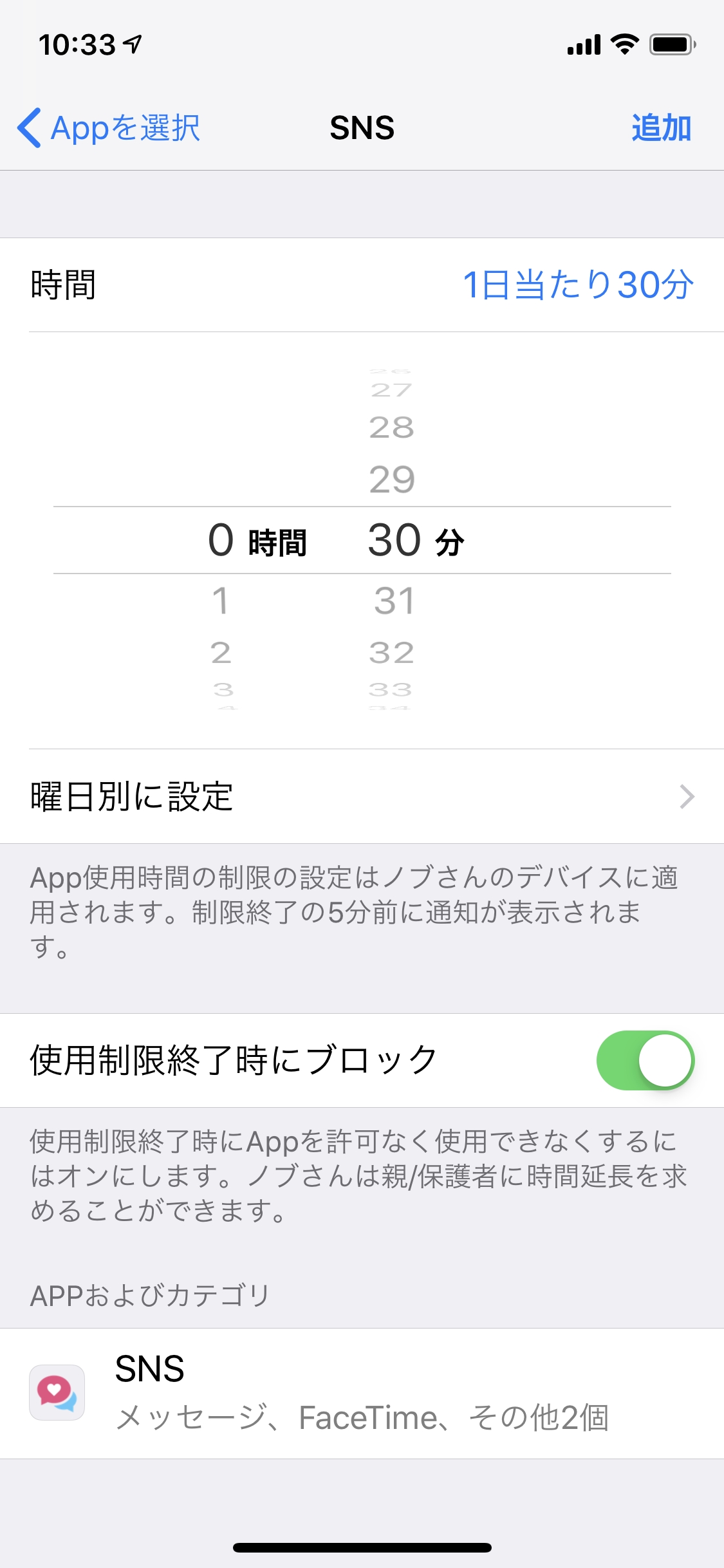This screenshot has width=724, height=1568.
Task: Select 28 in the minutes picker
Action: click(x=391, y=427)
